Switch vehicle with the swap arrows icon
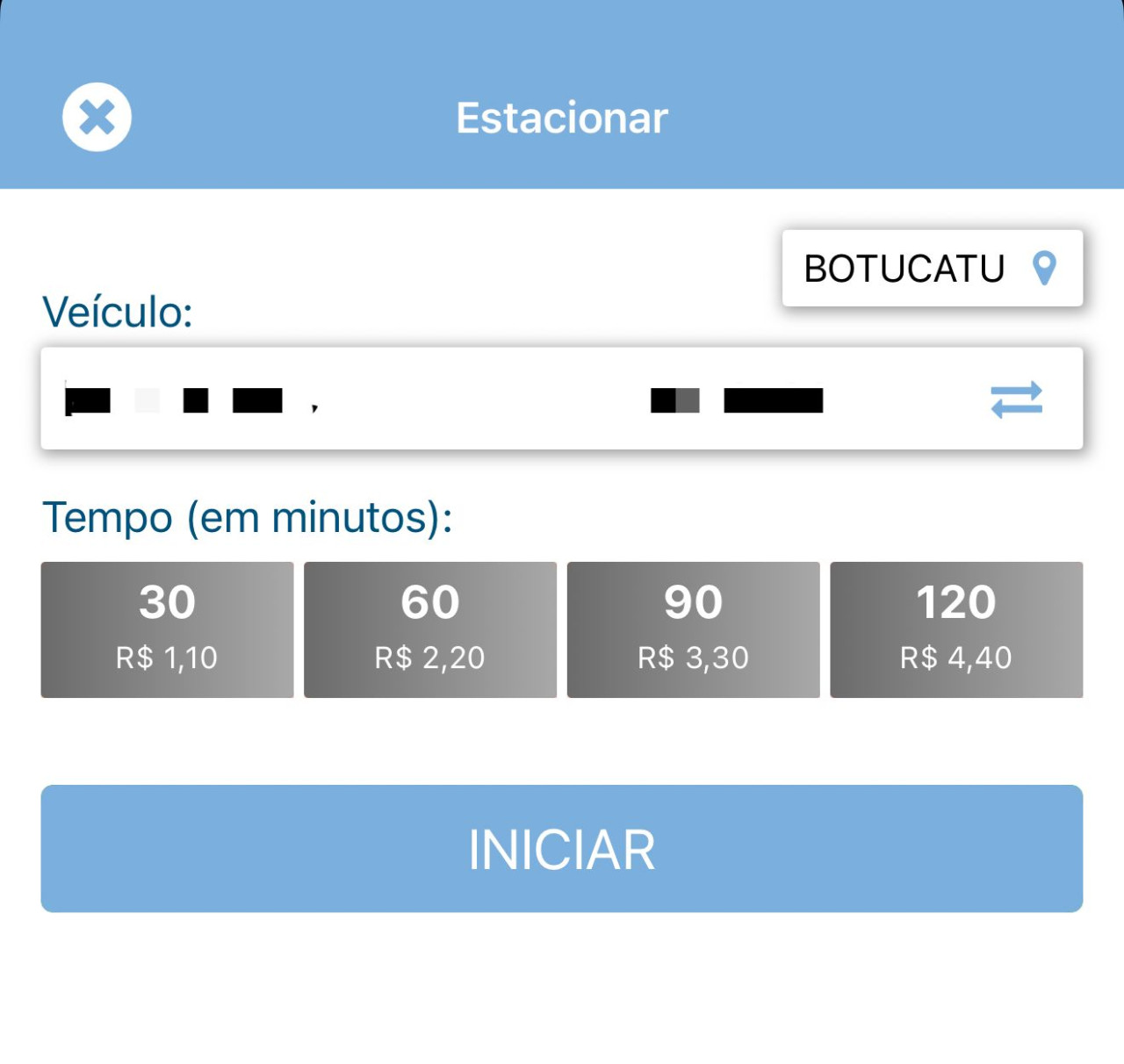1124x1064 pixels. point(1016,399)
